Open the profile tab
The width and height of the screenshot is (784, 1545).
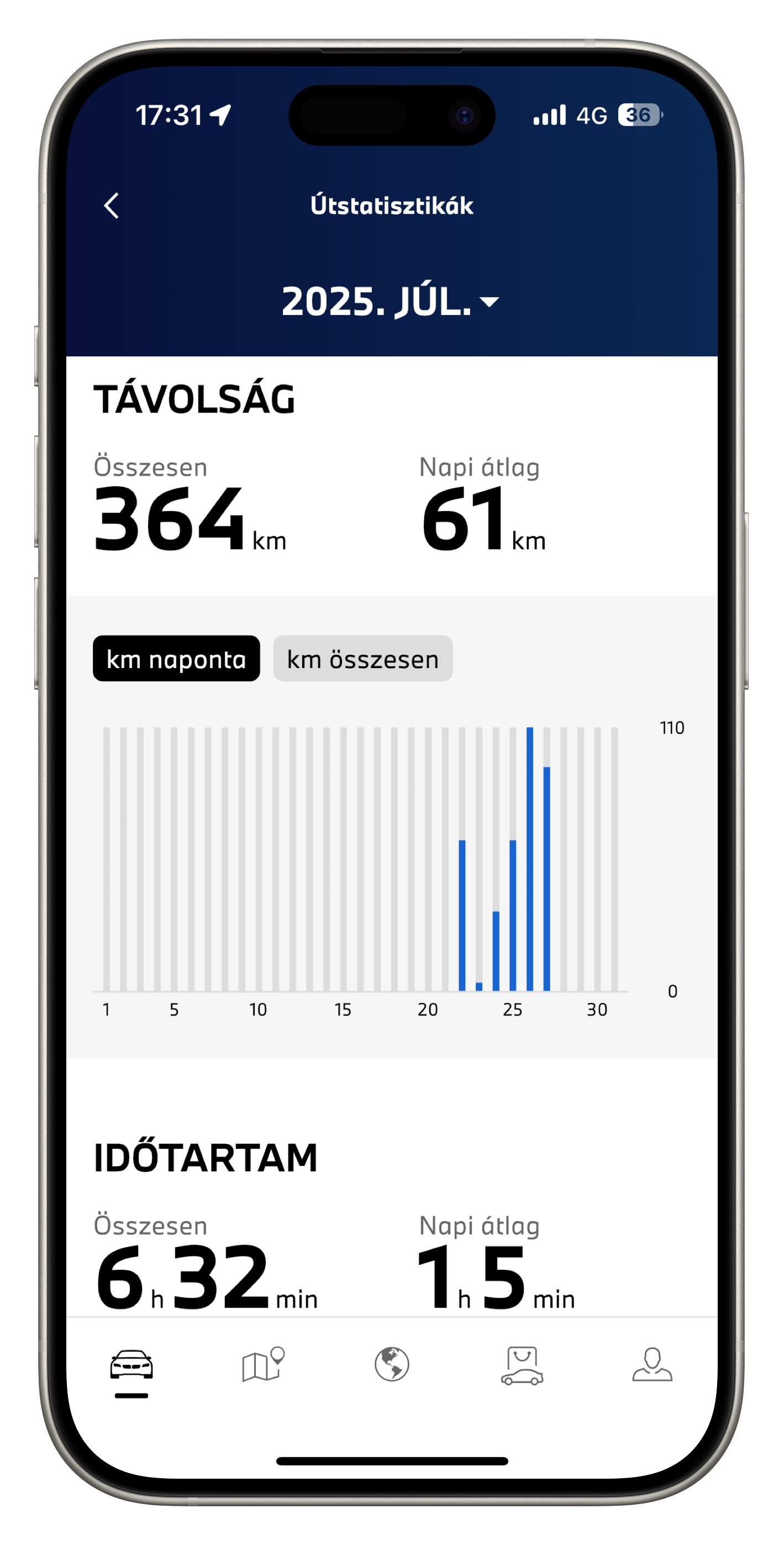point(652,1364)
